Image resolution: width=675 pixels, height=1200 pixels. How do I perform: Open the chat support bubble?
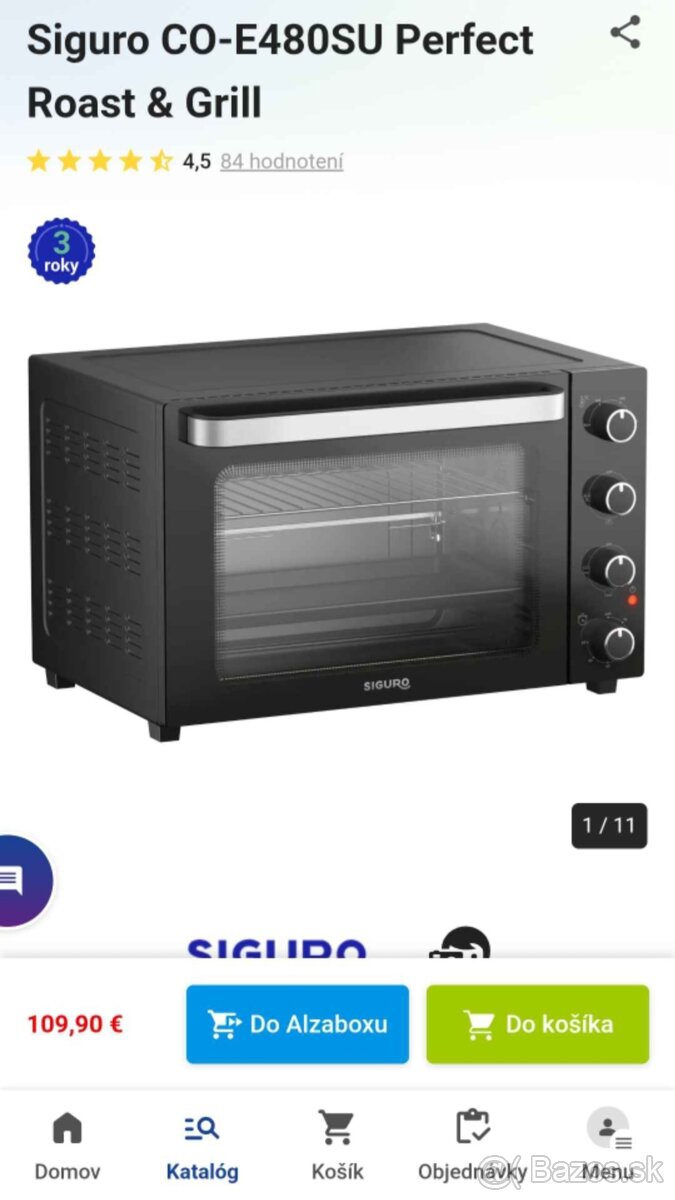click(x=16, y=881)
